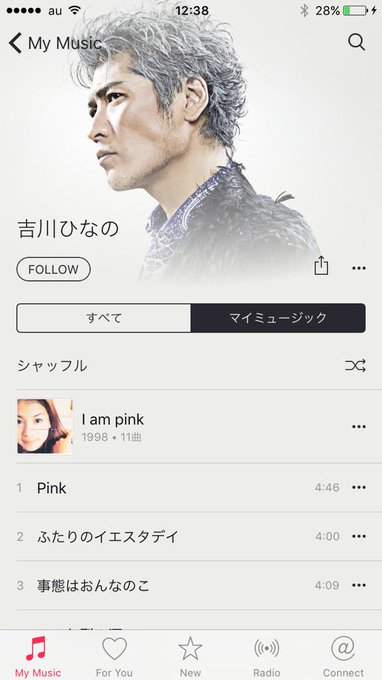
Task: Go back to My Music
Action: pyautogui.click(x=55, y=43)
